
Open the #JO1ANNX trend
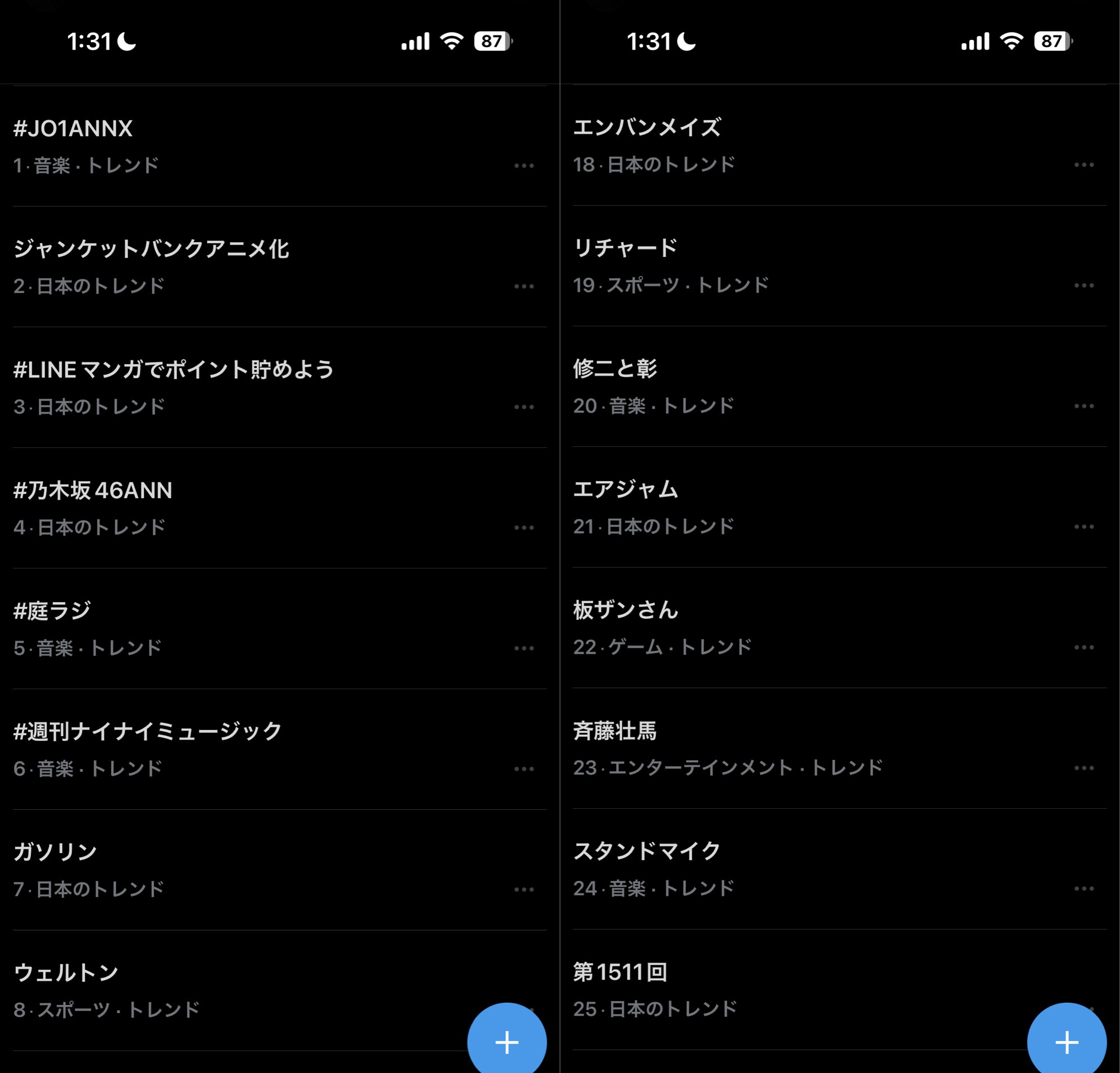279,146
